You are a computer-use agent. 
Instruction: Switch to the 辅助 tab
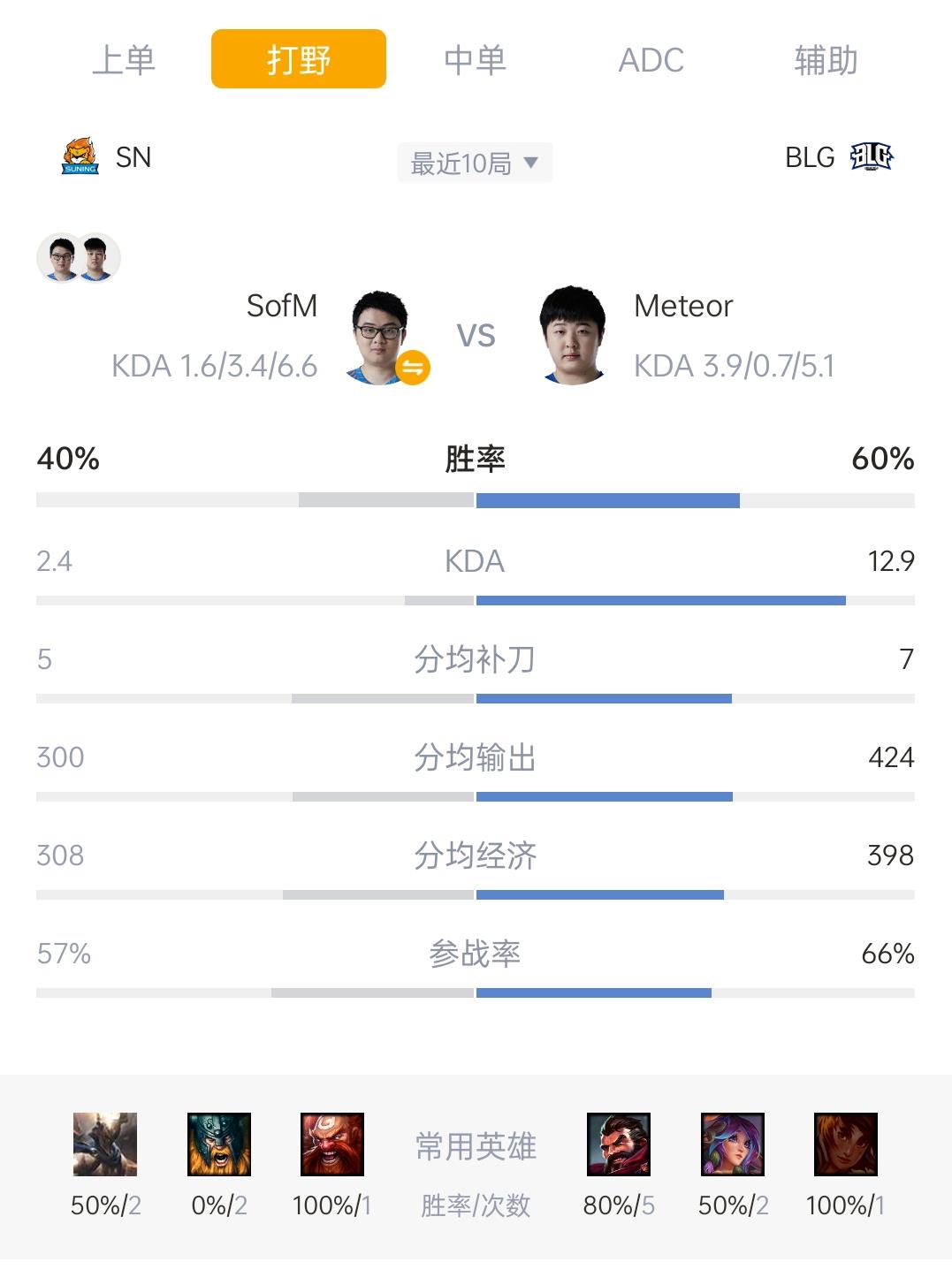[826, 60]
